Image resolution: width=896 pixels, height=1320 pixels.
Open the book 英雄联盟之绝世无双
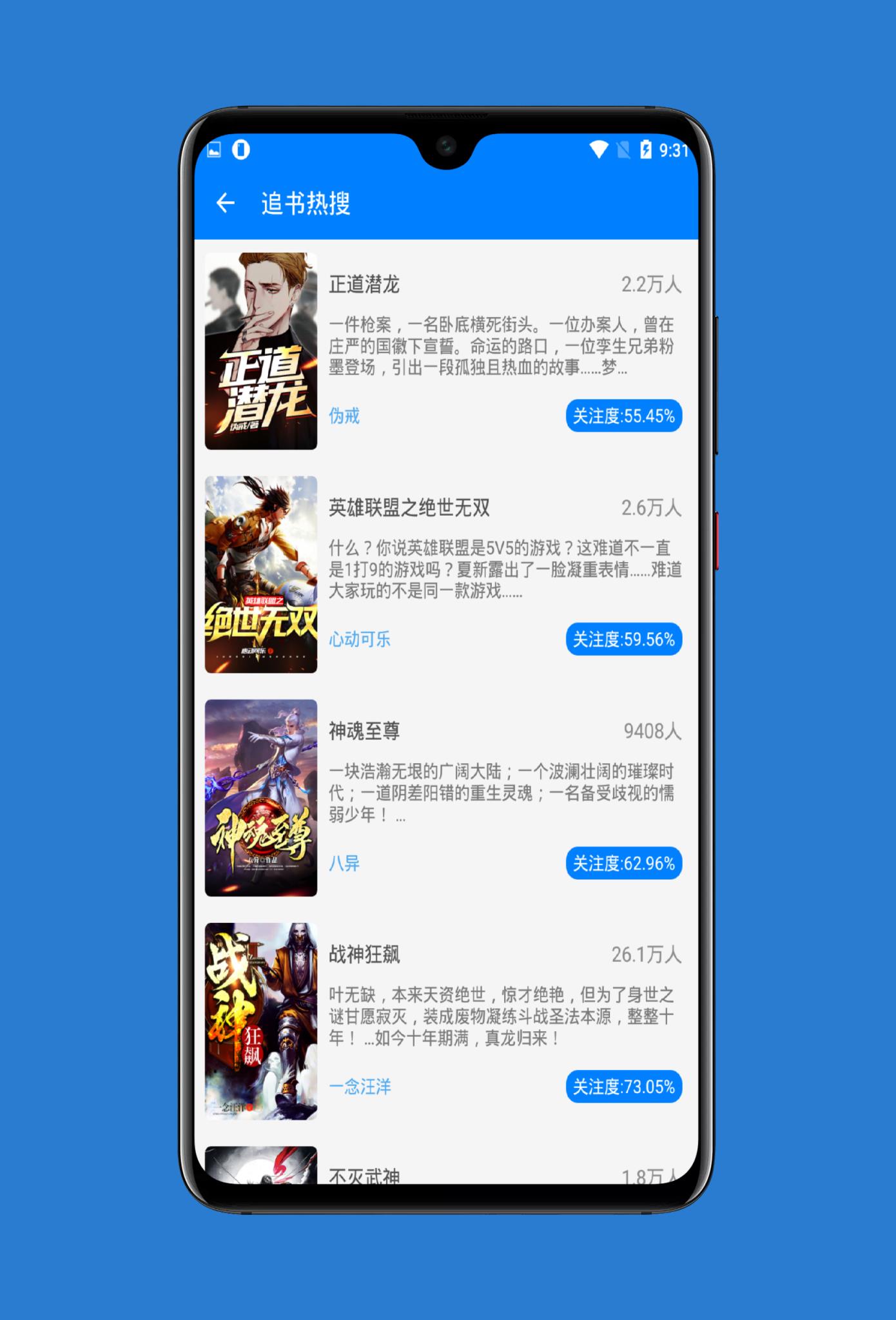(409, 509)
